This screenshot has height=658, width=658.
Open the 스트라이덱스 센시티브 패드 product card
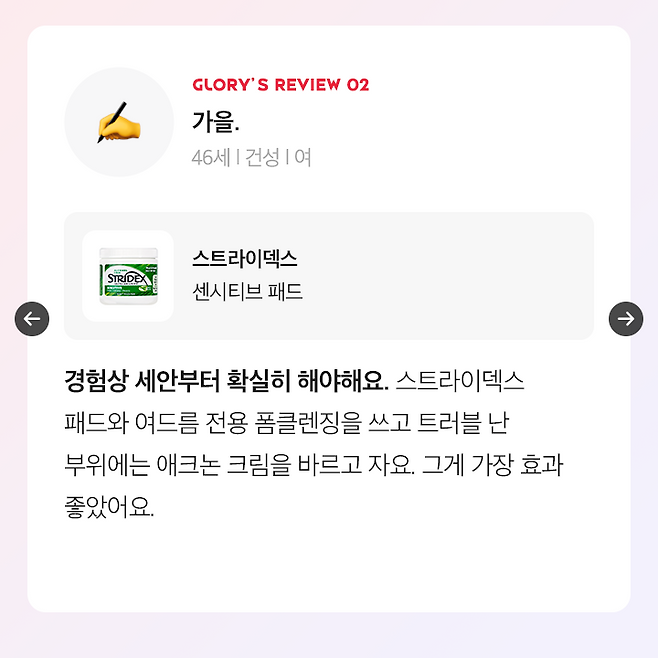pos(328,276)
